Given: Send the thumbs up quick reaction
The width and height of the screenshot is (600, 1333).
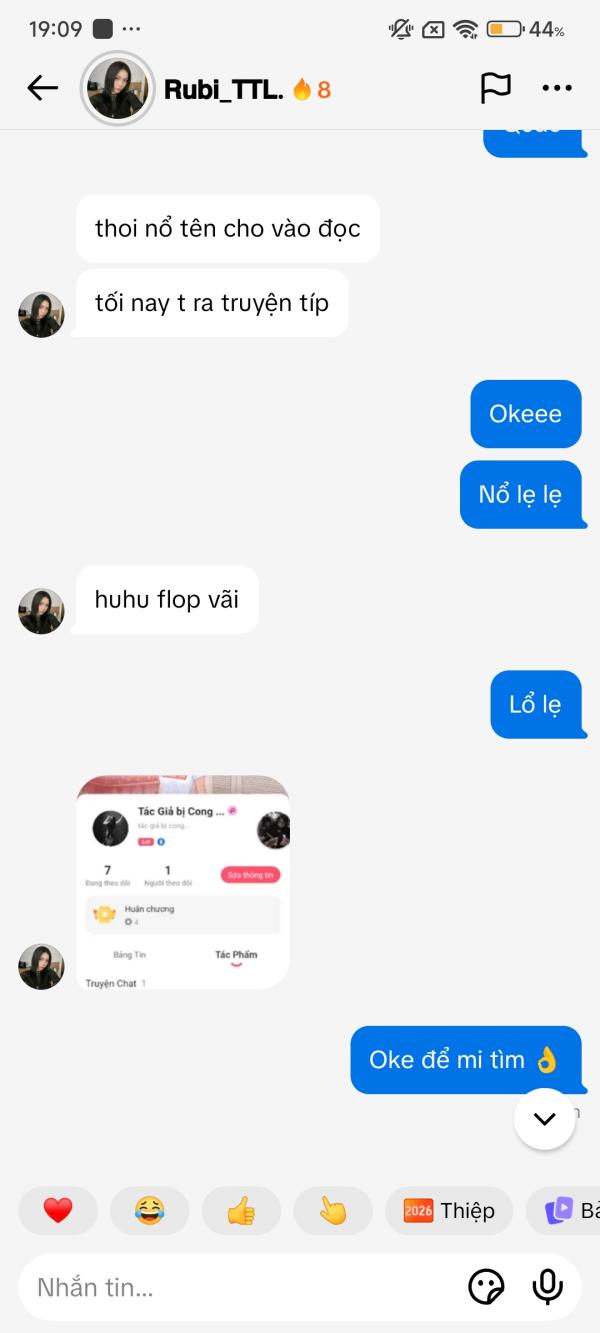Looking at the screenshot, I should click(241, 1211).
